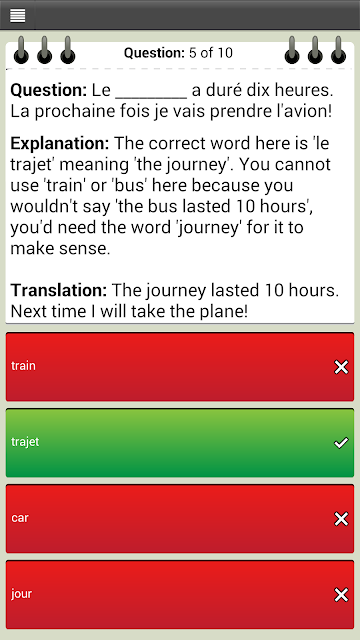Screen dimensions: 360x640
Task: Tap the 'car' answer option
Action: point(180,519)
